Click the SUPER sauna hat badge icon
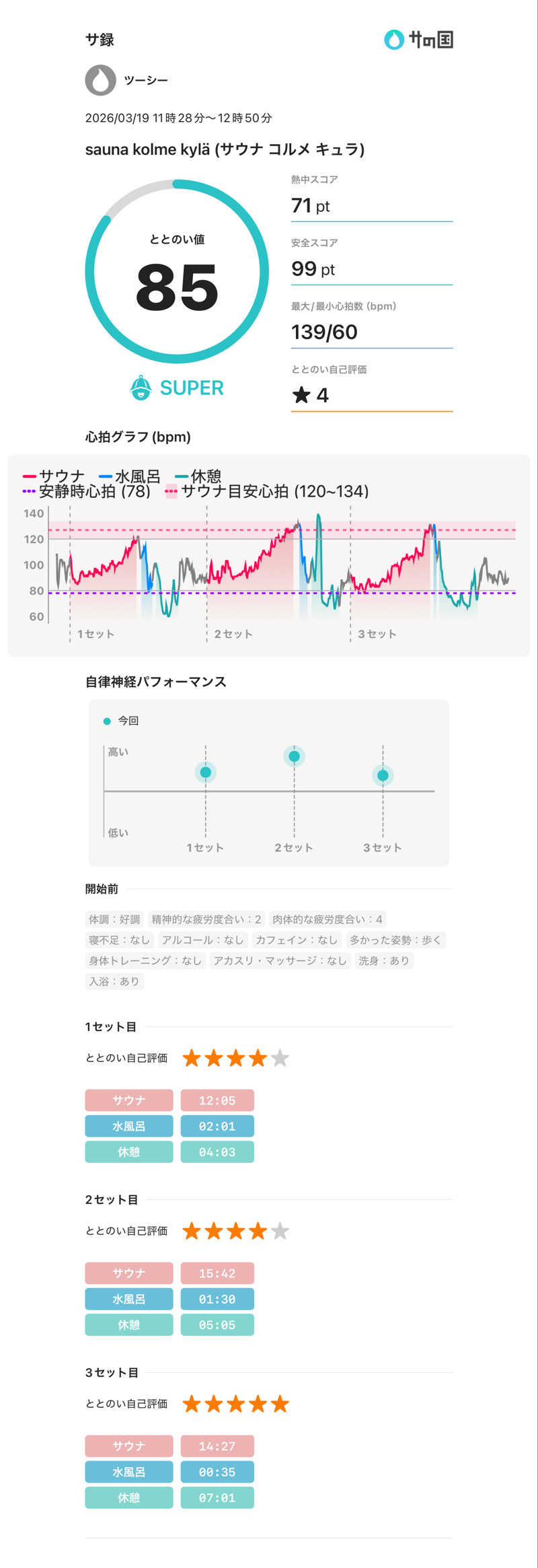 [x=139, y=387]
